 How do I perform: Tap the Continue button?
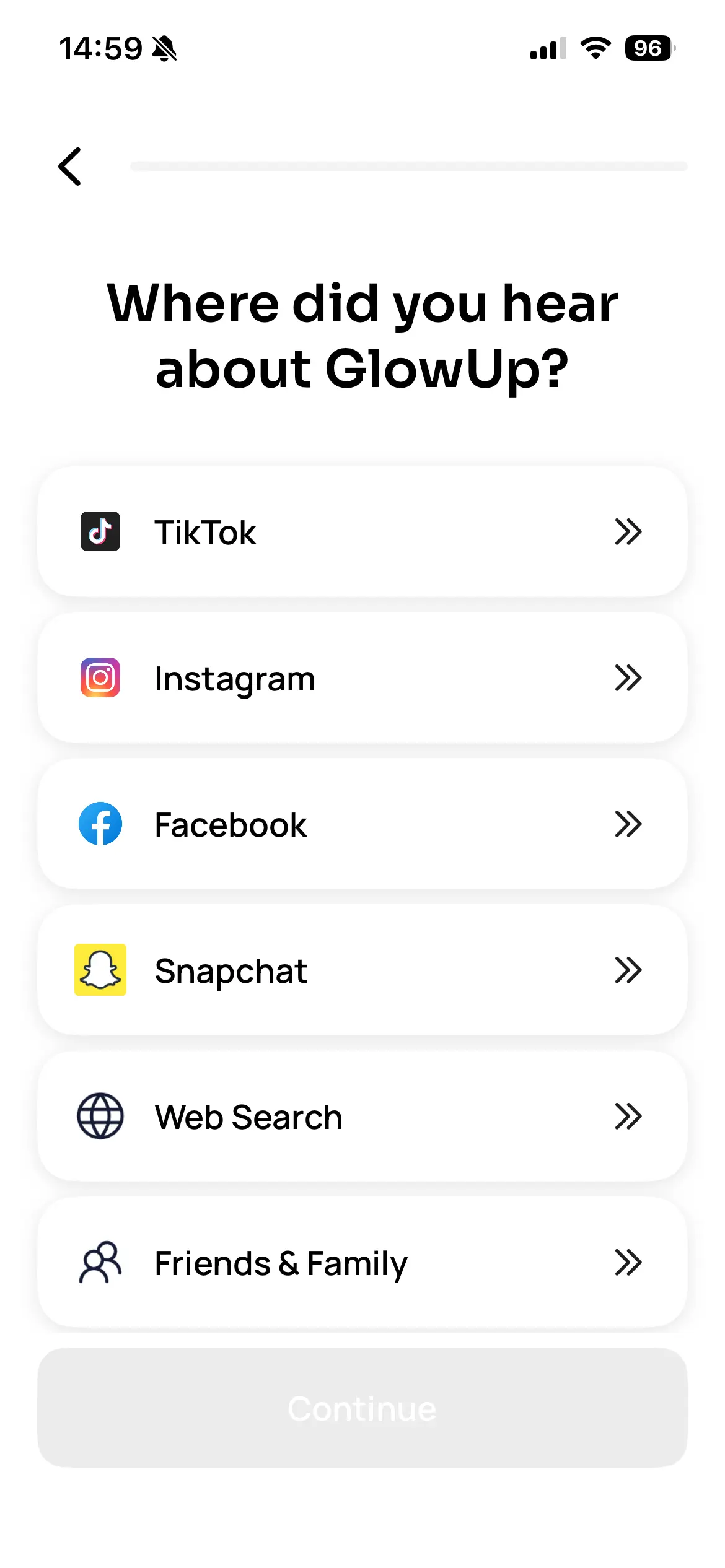pos(362,1408)
